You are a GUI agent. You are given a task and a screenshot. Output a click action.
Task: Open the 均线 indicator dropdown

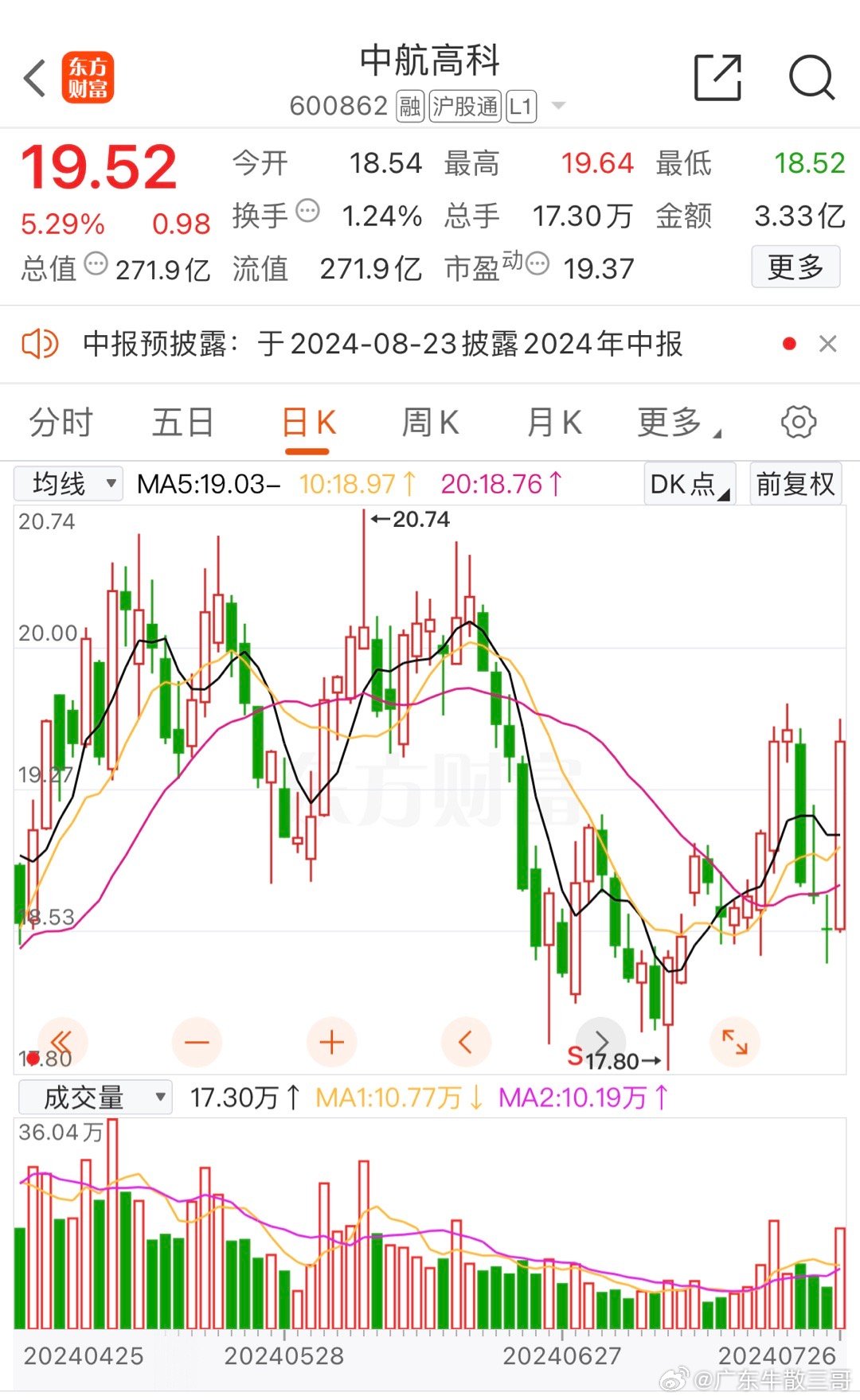coord(69,484)
